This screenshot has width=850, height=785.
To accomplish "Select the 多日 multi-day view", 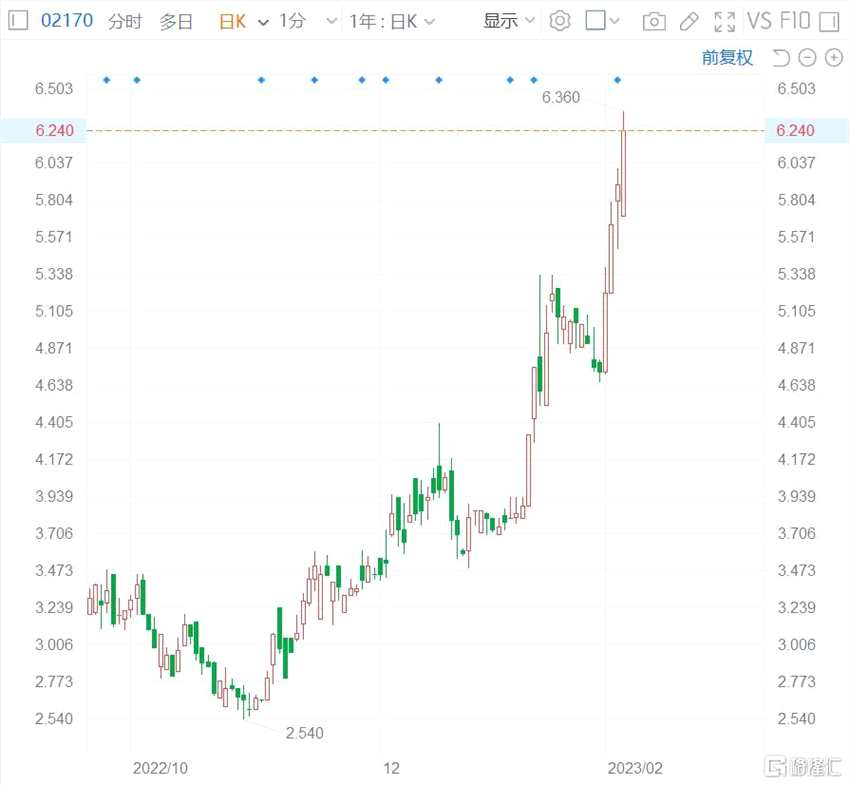I will click(177, 21).
